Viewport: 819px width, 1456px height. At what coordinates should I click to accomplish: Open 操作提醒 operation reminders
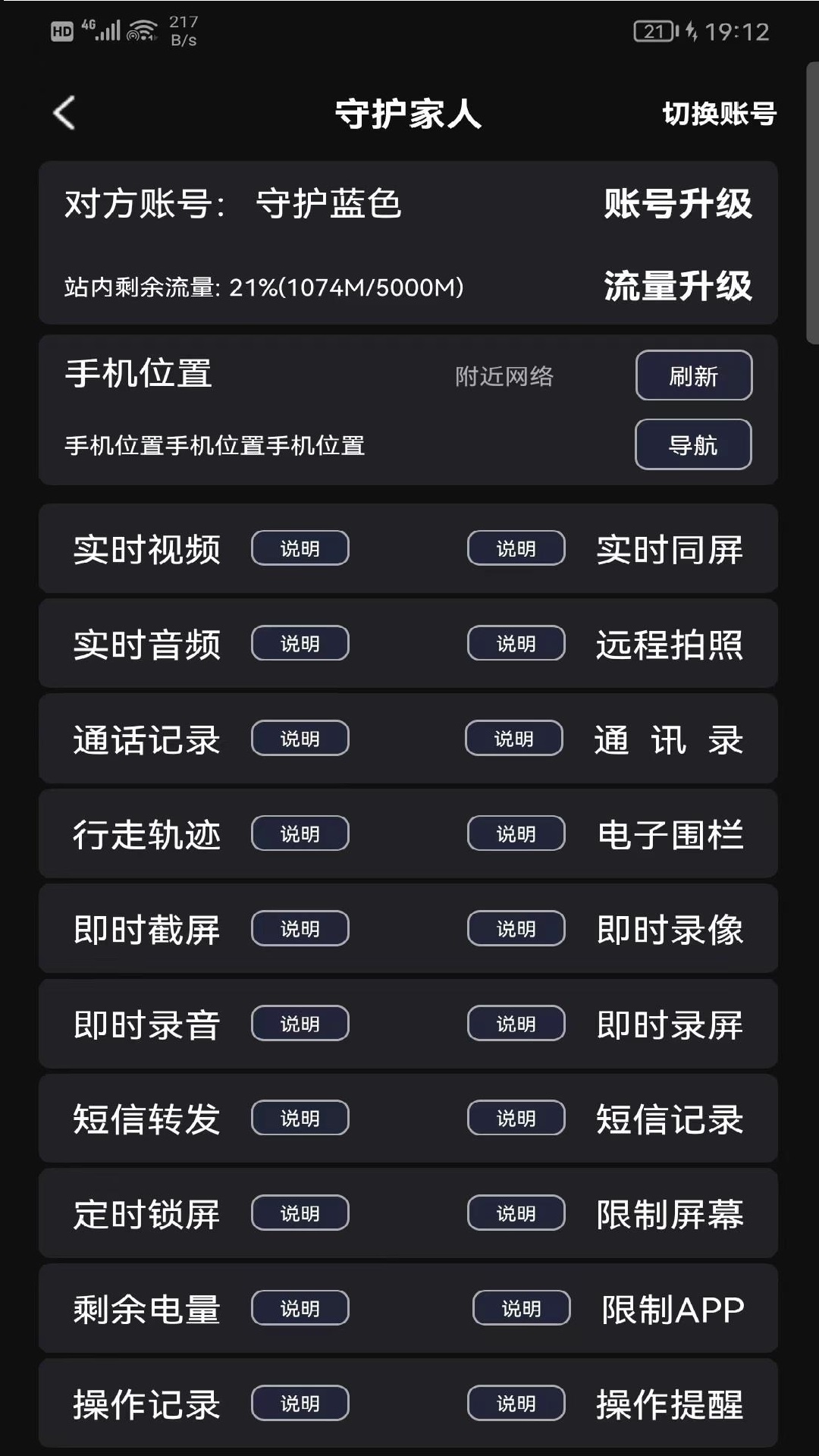[x=669, y=1404]
